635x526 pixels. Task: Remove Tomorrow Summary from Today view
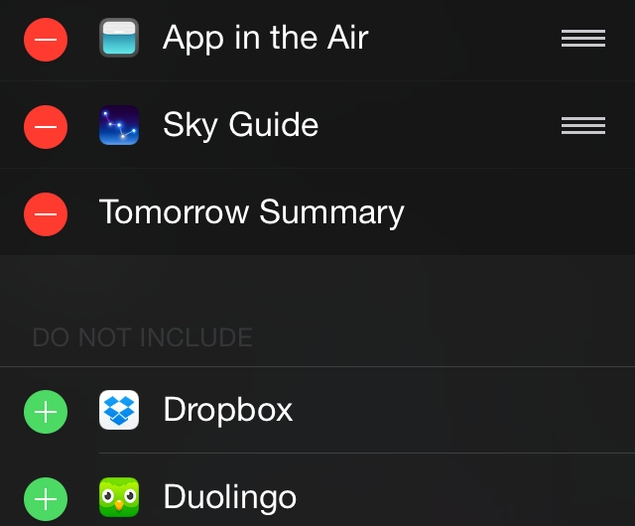click(44, 213)
